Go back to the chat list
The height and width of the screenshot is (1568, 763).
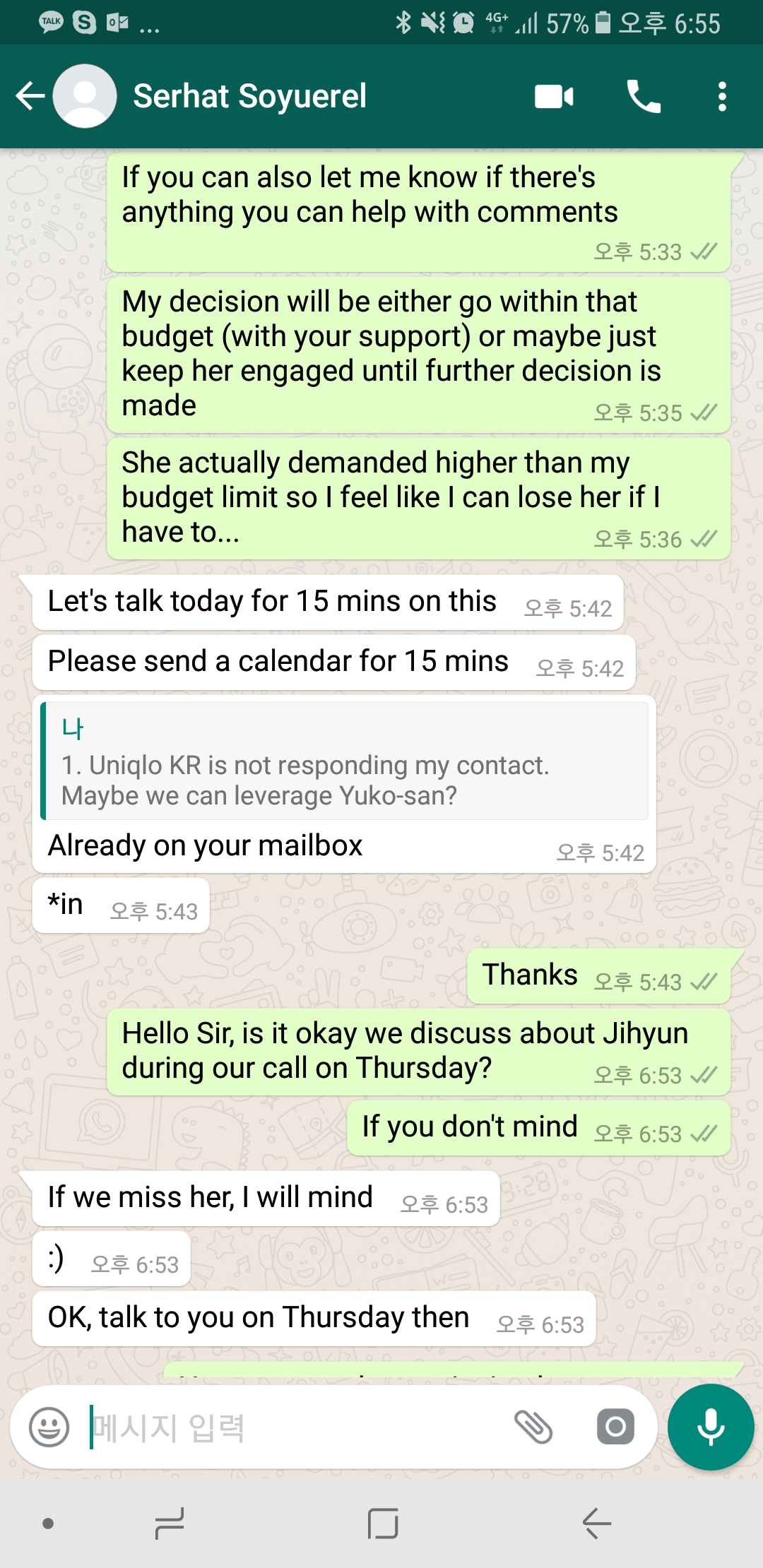click(x=30, y=96)
